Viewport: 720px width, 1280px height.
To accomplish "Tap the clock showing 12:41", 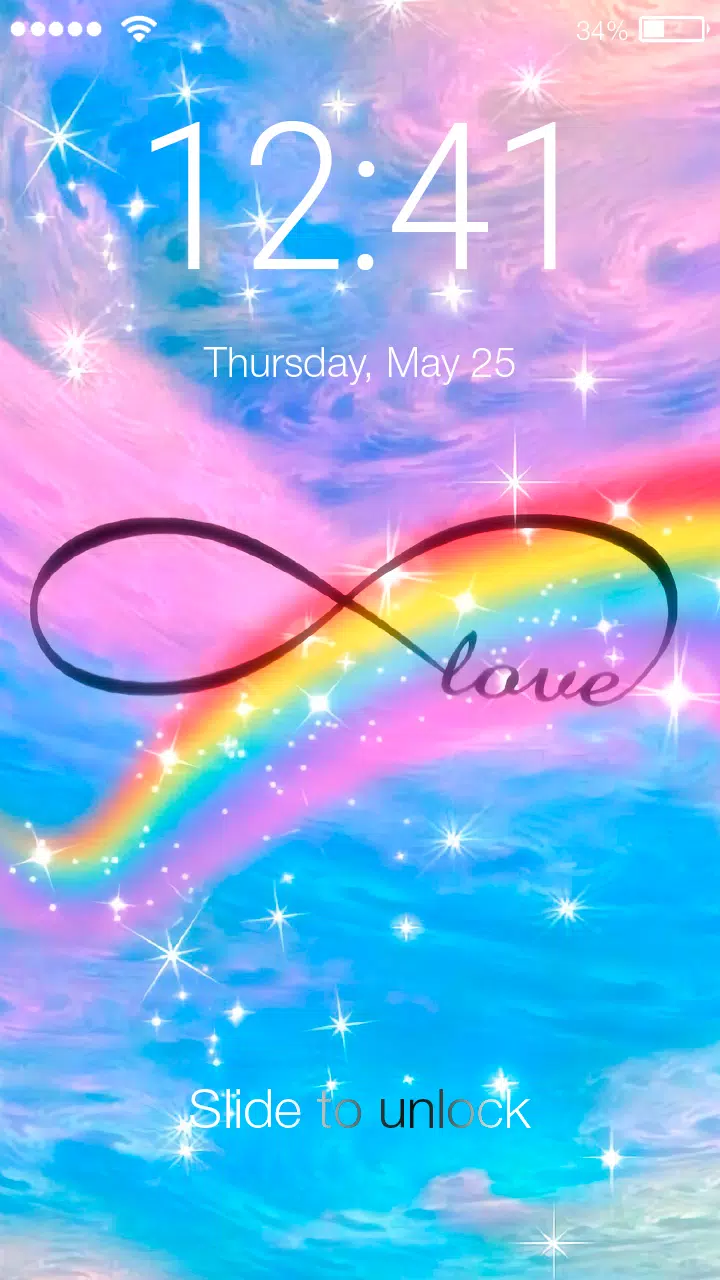I will [x=360, y=200].
